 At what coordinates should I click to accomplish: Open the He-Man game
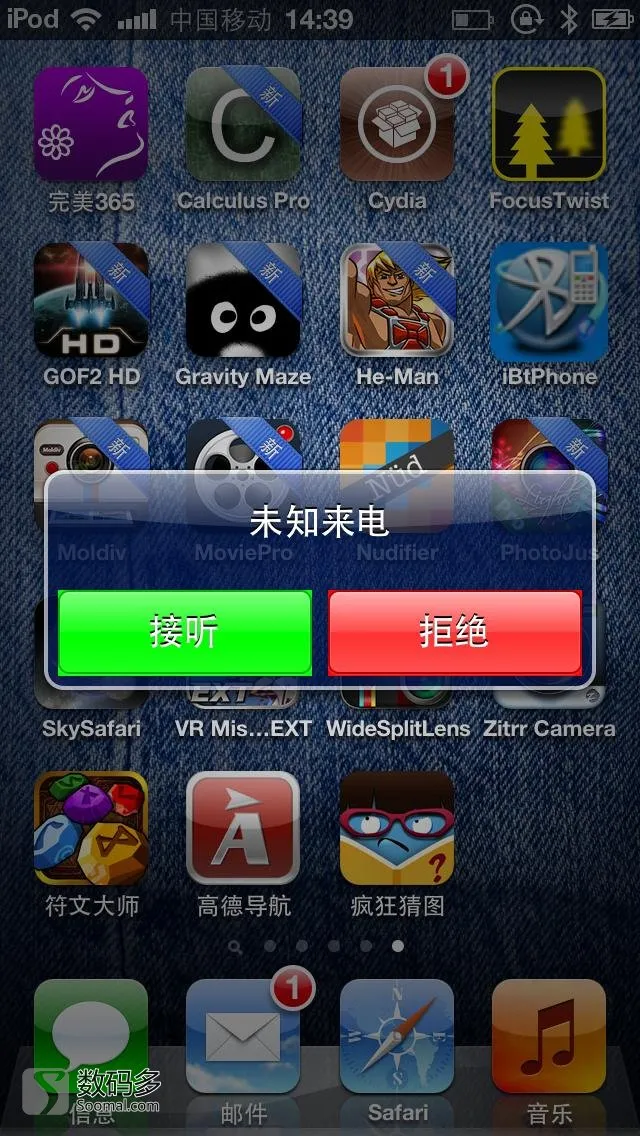pyautogui.click(x=397, y=300)
